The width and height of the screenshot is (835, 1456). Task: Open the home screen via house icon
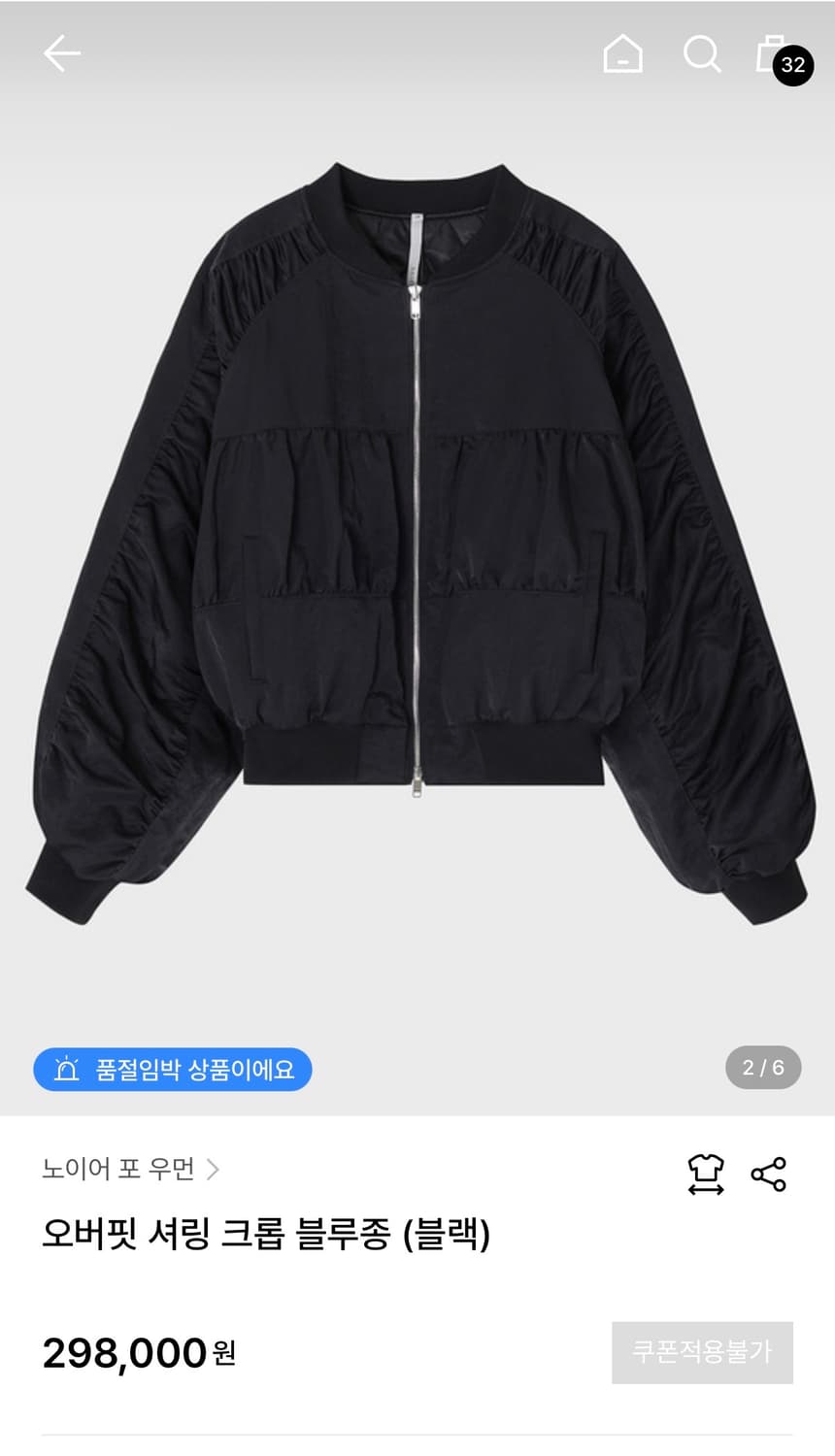tap(622, 53)
